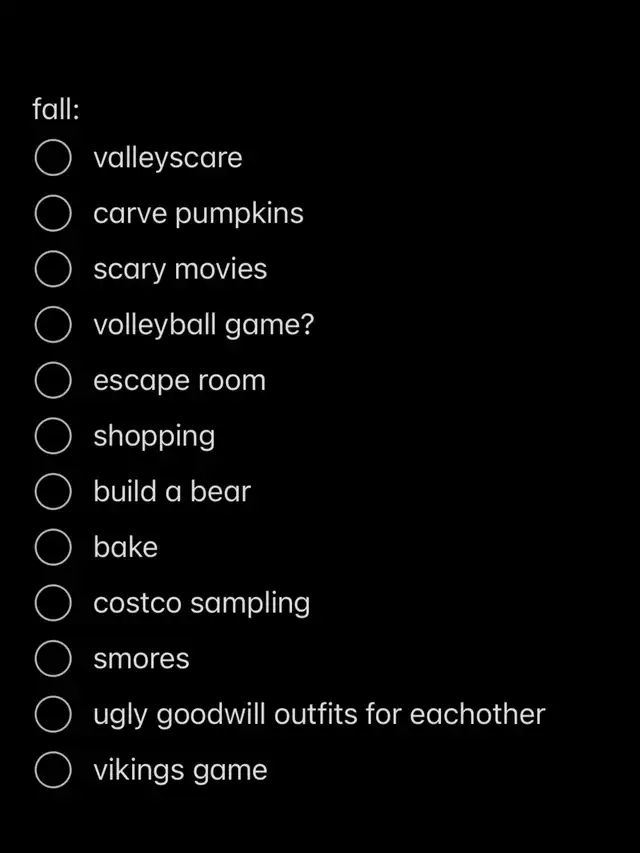Check off the valleyscare item

53,158
